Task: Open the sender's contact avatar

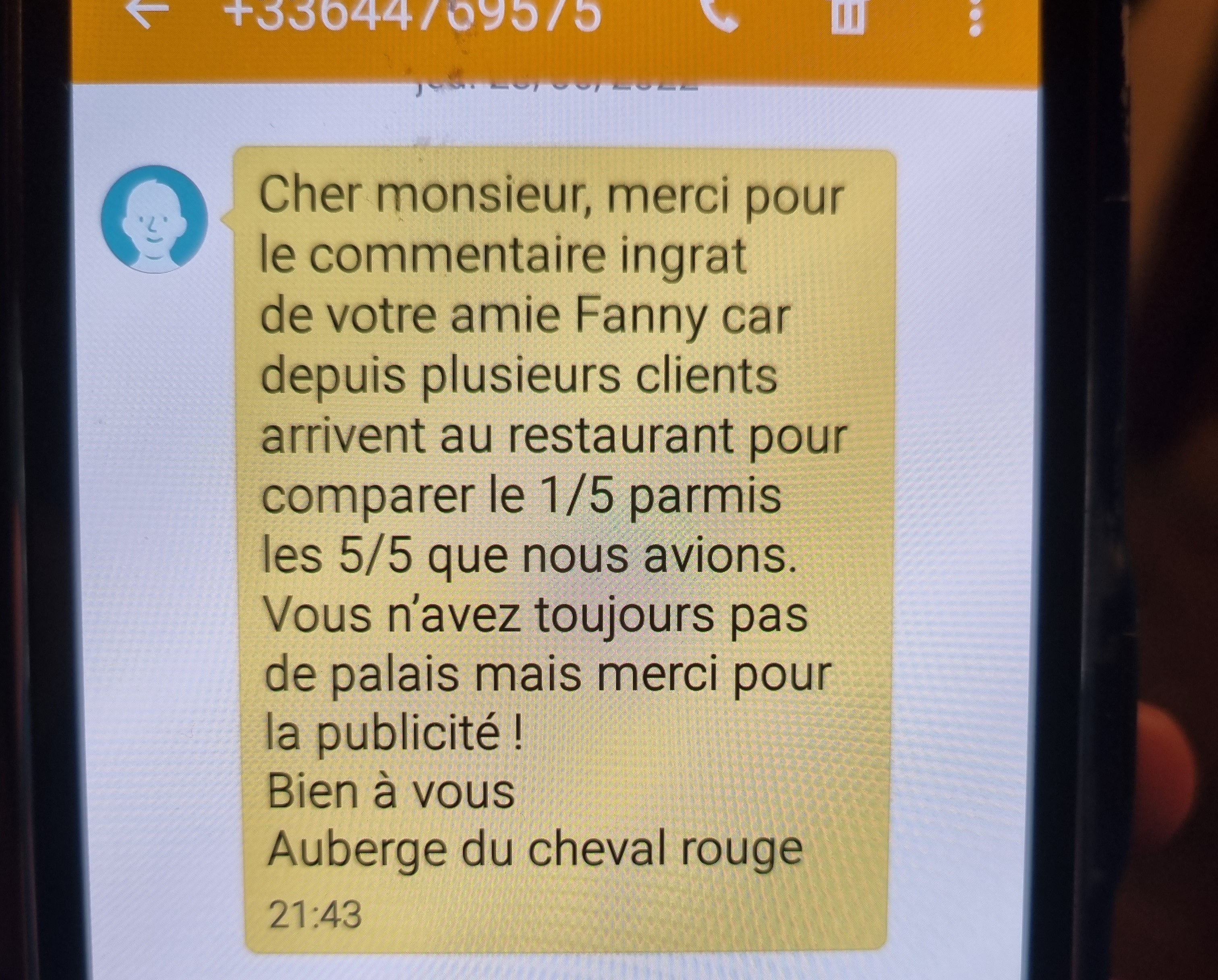Action: click(x=154, y=220)
